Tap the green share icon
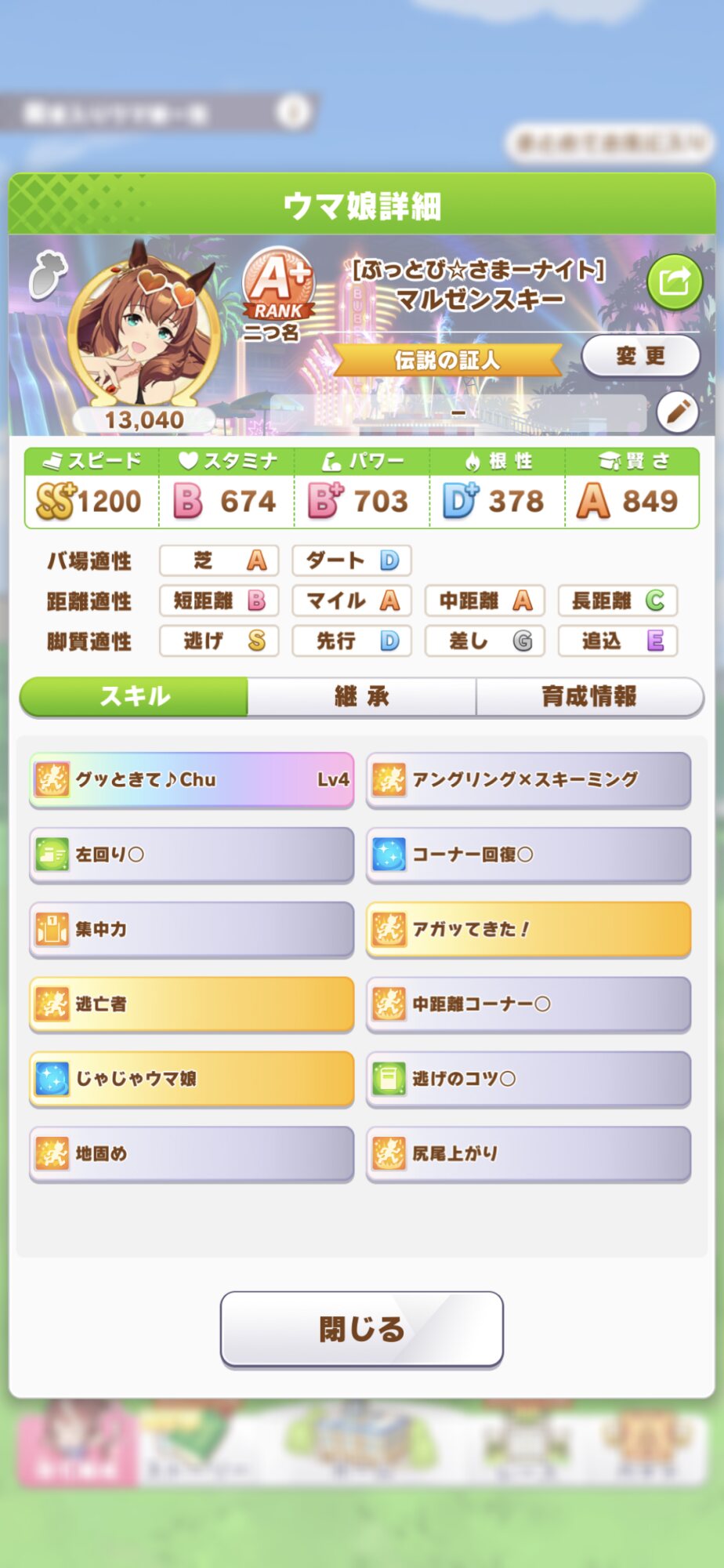 pos(674,281)
